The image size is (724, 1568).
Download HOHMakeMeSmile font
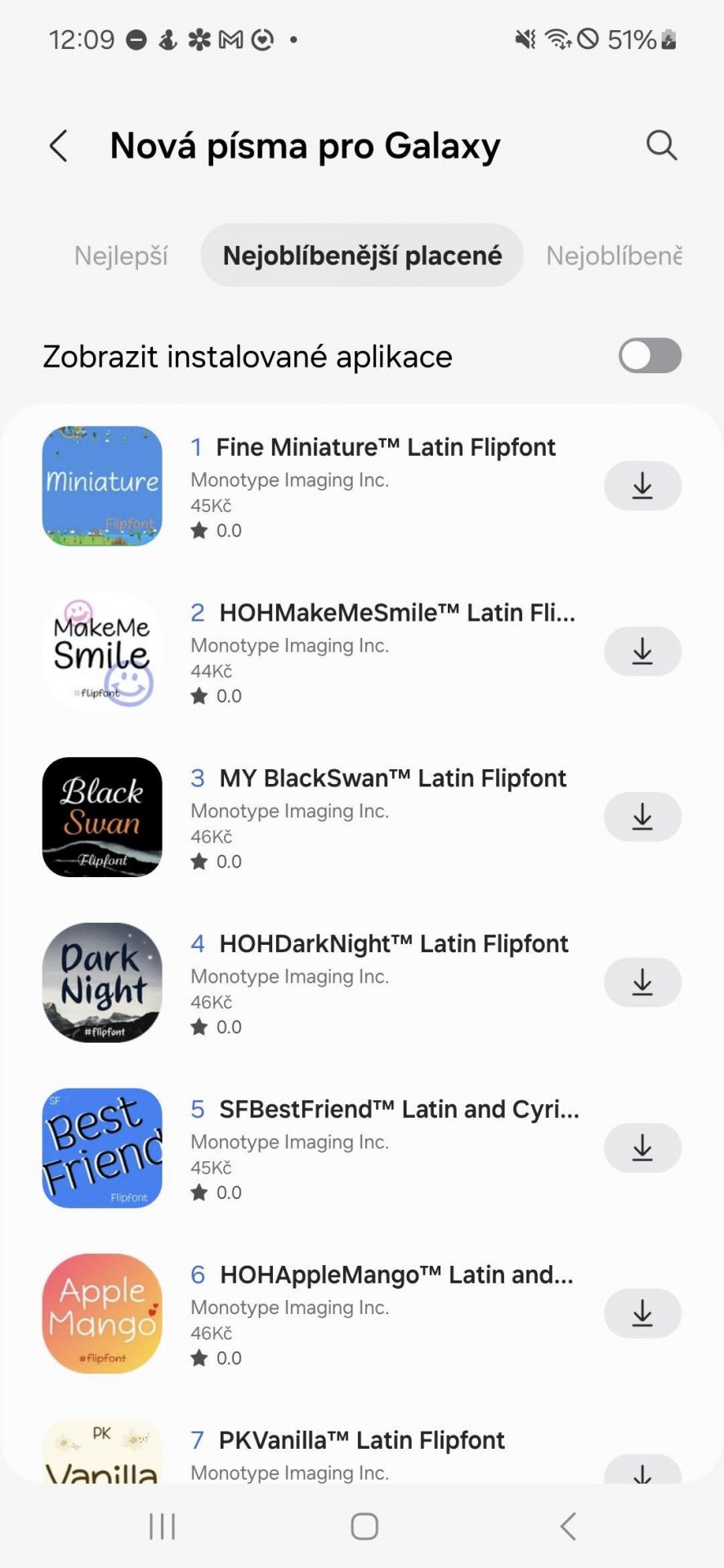pyautogui.click(x=642, y=652)
